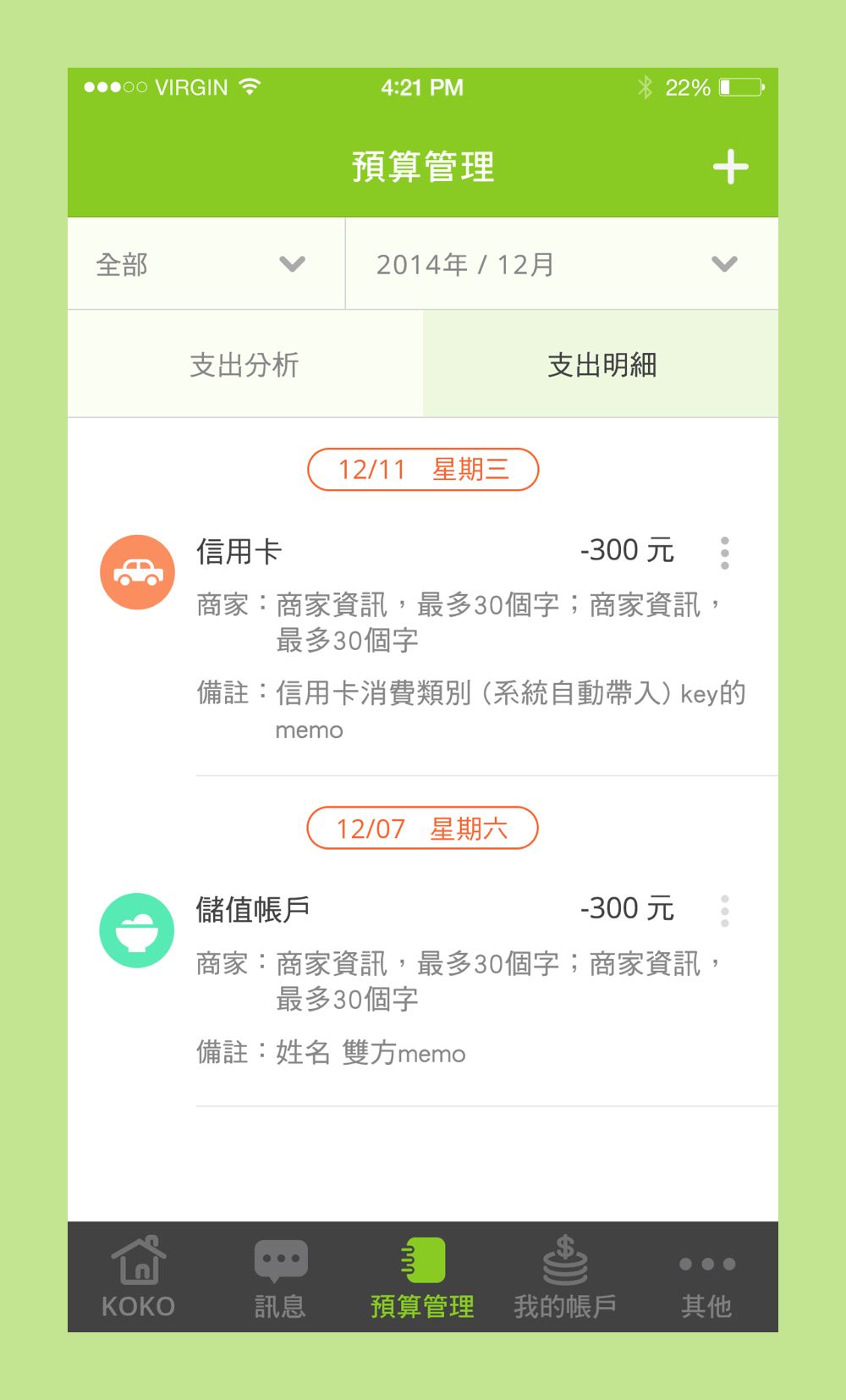Select the 預算管理 bottom tab

click(423, 1276)
